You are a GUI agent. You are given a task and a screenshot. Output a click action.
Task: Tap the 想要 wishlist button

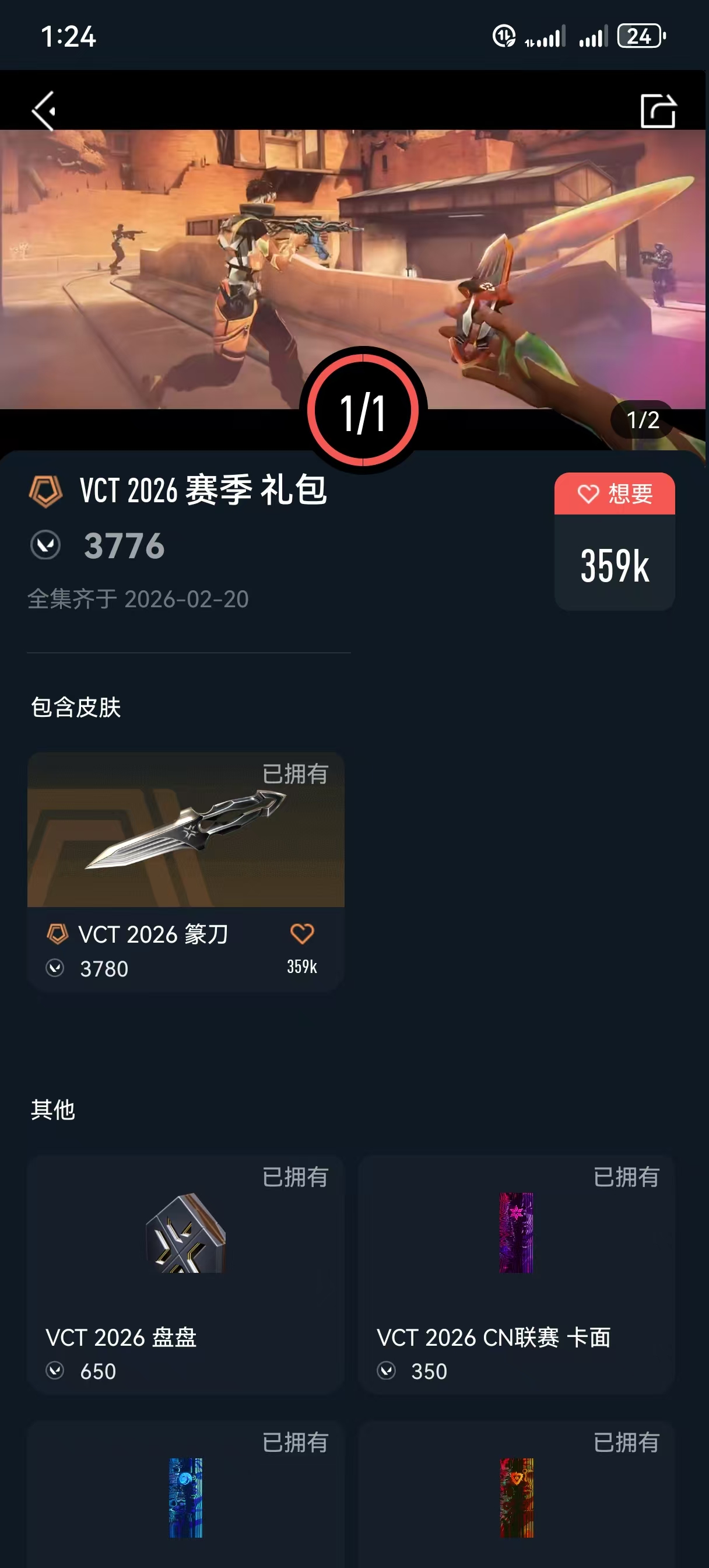point(615,493)
